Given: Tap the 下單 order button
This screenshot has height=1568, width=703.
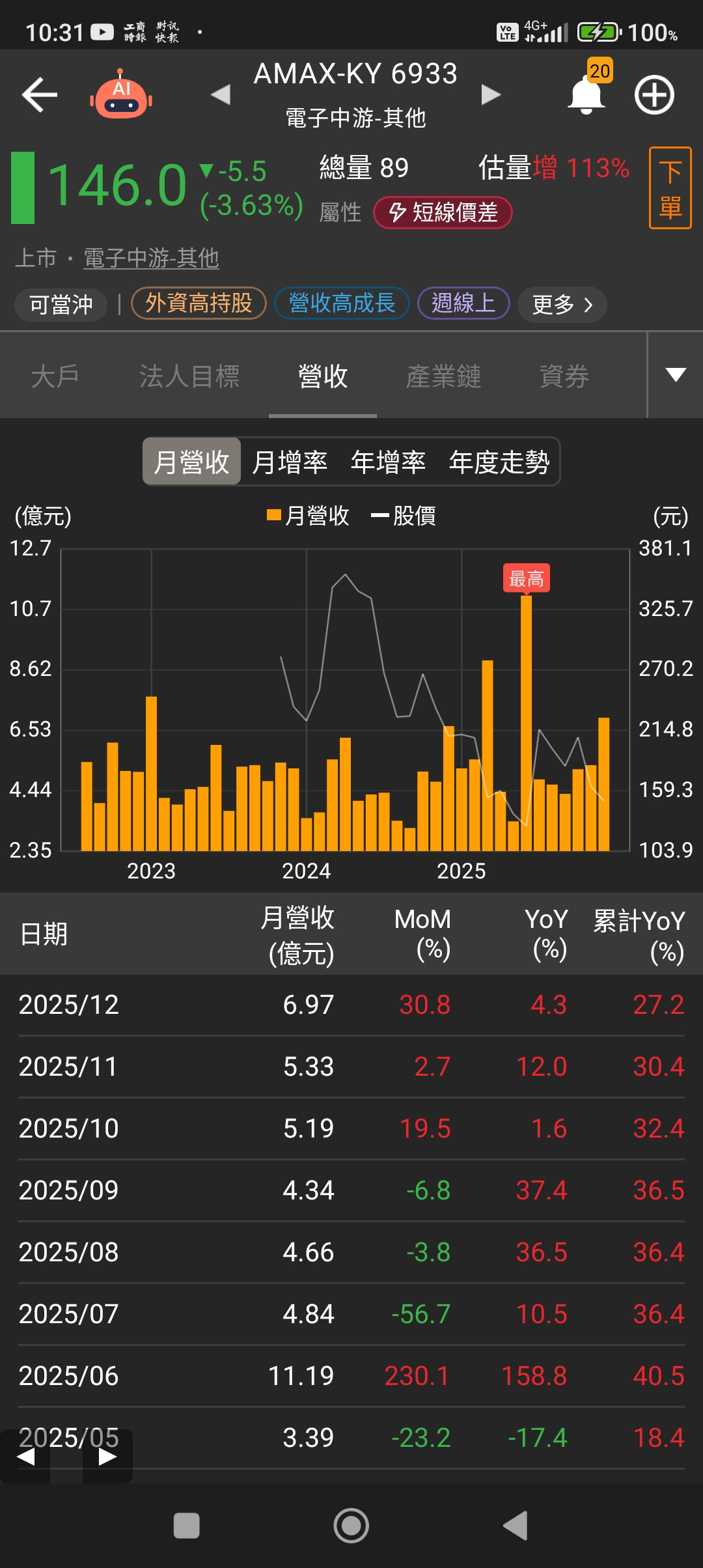Looking at the screenshot, I should [670, 188].
